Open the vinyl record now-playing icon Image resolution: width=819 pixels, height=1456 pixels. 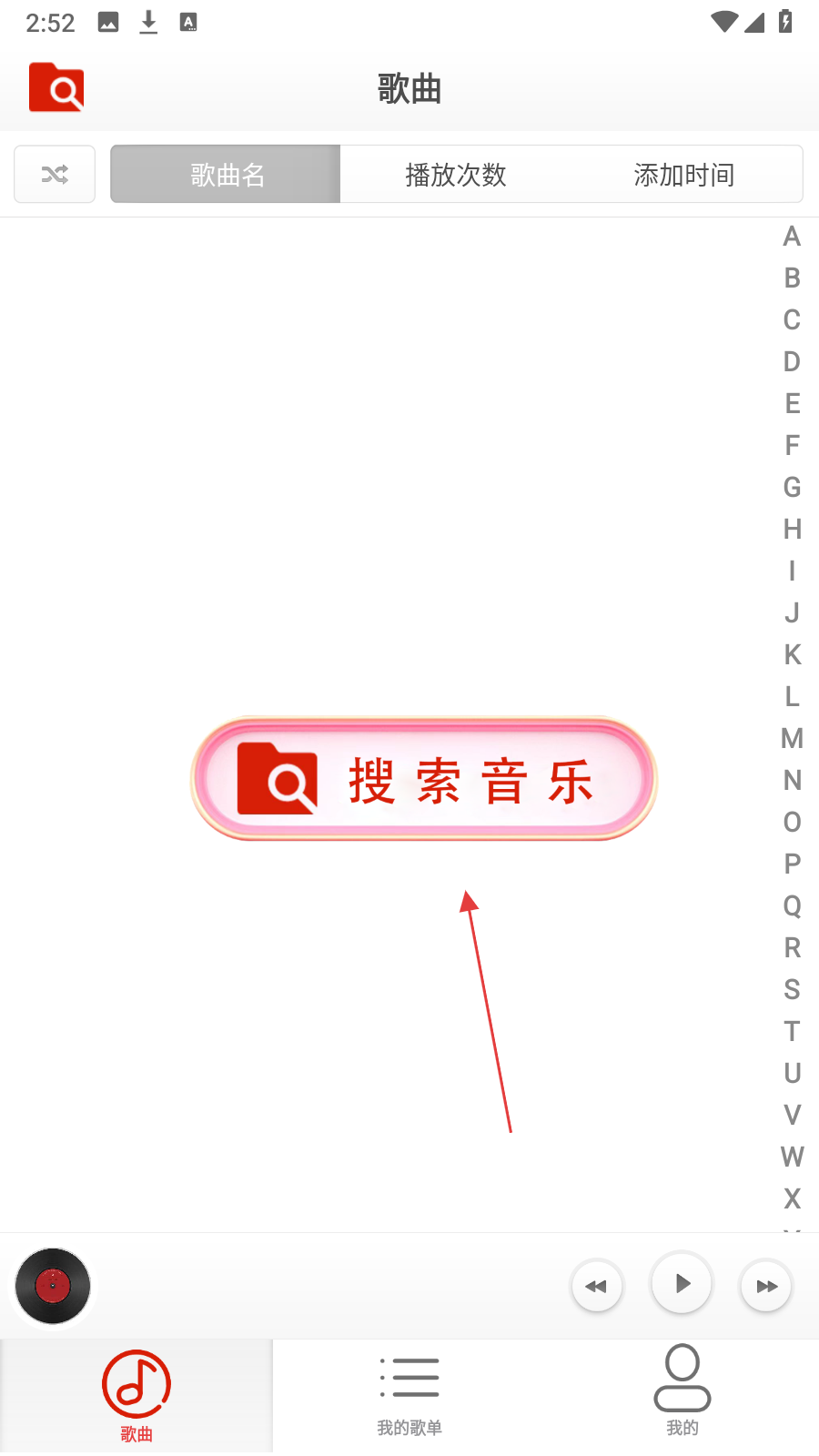(53, 1286)
